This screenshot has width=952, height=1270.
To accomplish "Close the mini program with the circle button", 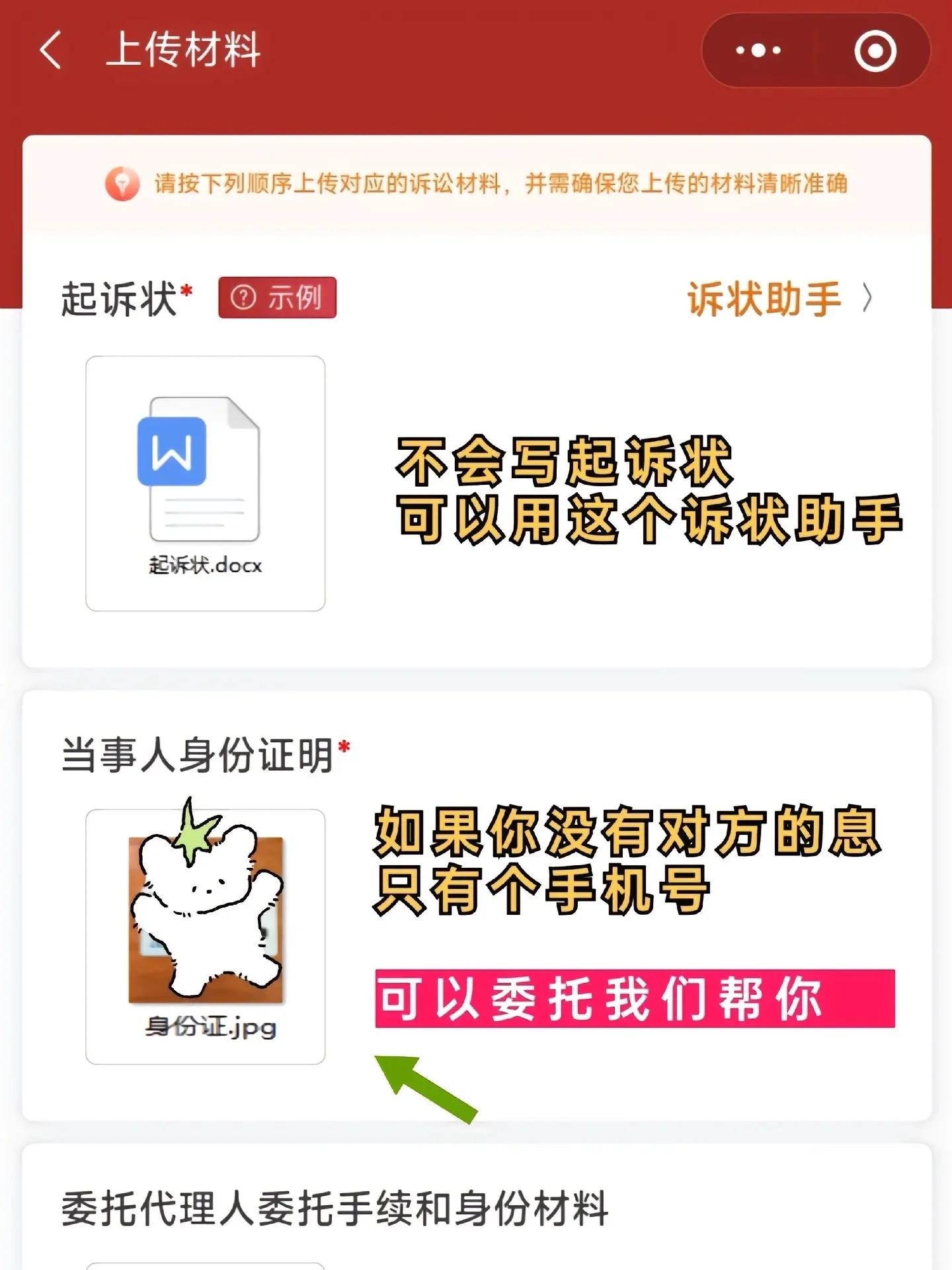I will click(875, 50).
